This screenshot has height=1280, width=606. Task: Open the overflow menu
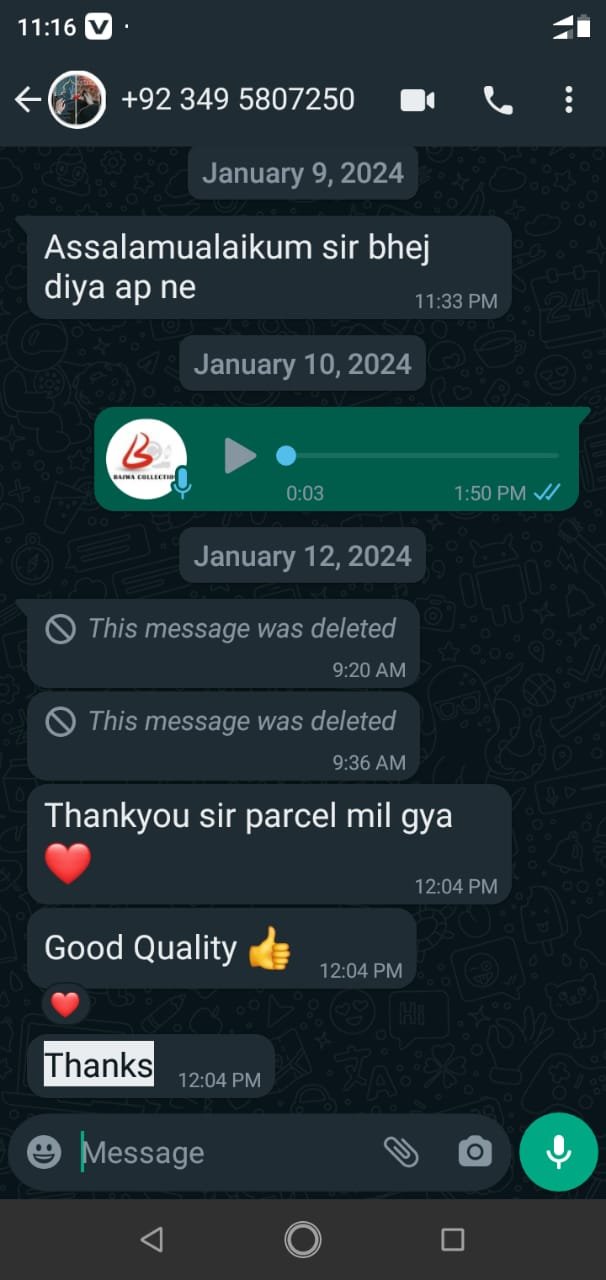pos(568,100)
